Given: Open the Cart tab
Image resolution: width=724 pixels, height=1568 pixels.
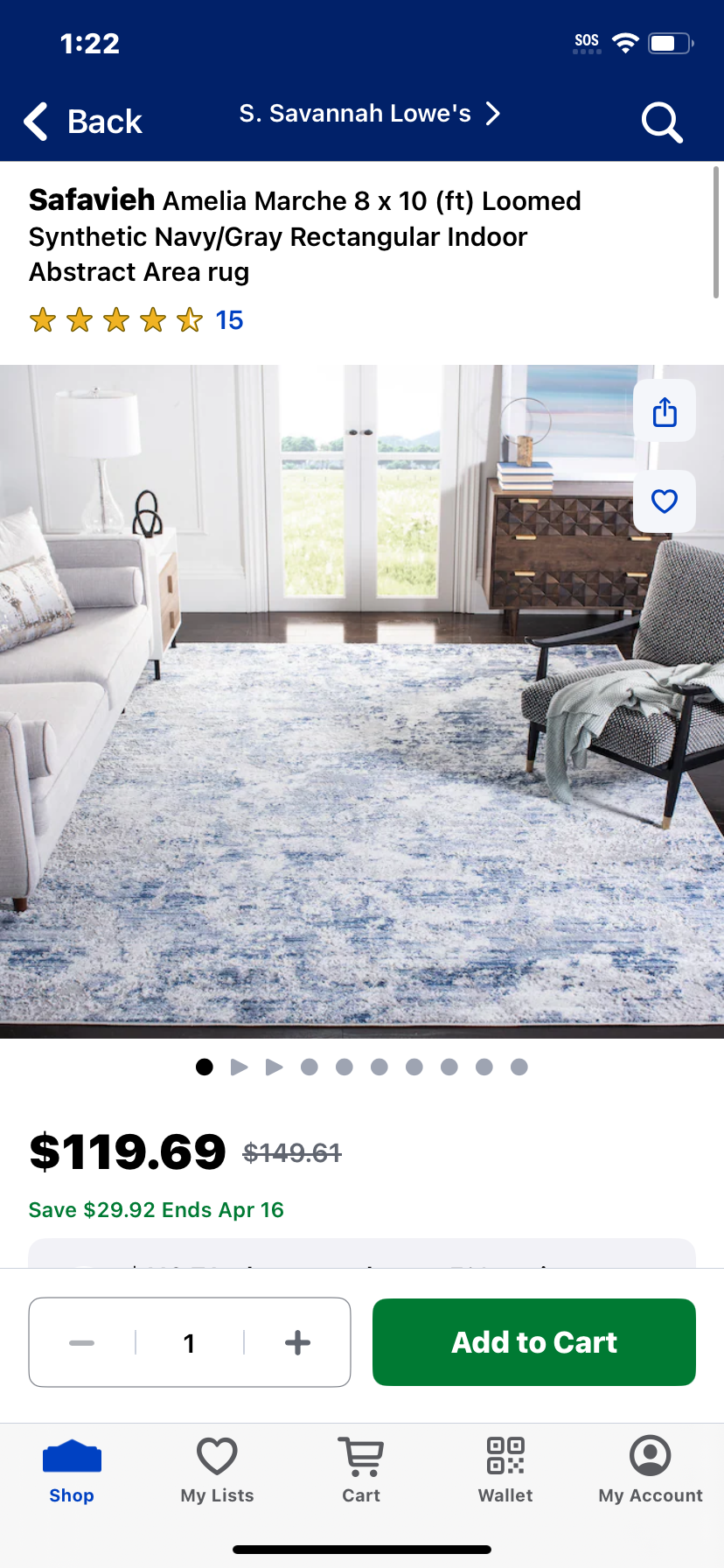Looking at the screenshot, I should tap(361, 1471).
